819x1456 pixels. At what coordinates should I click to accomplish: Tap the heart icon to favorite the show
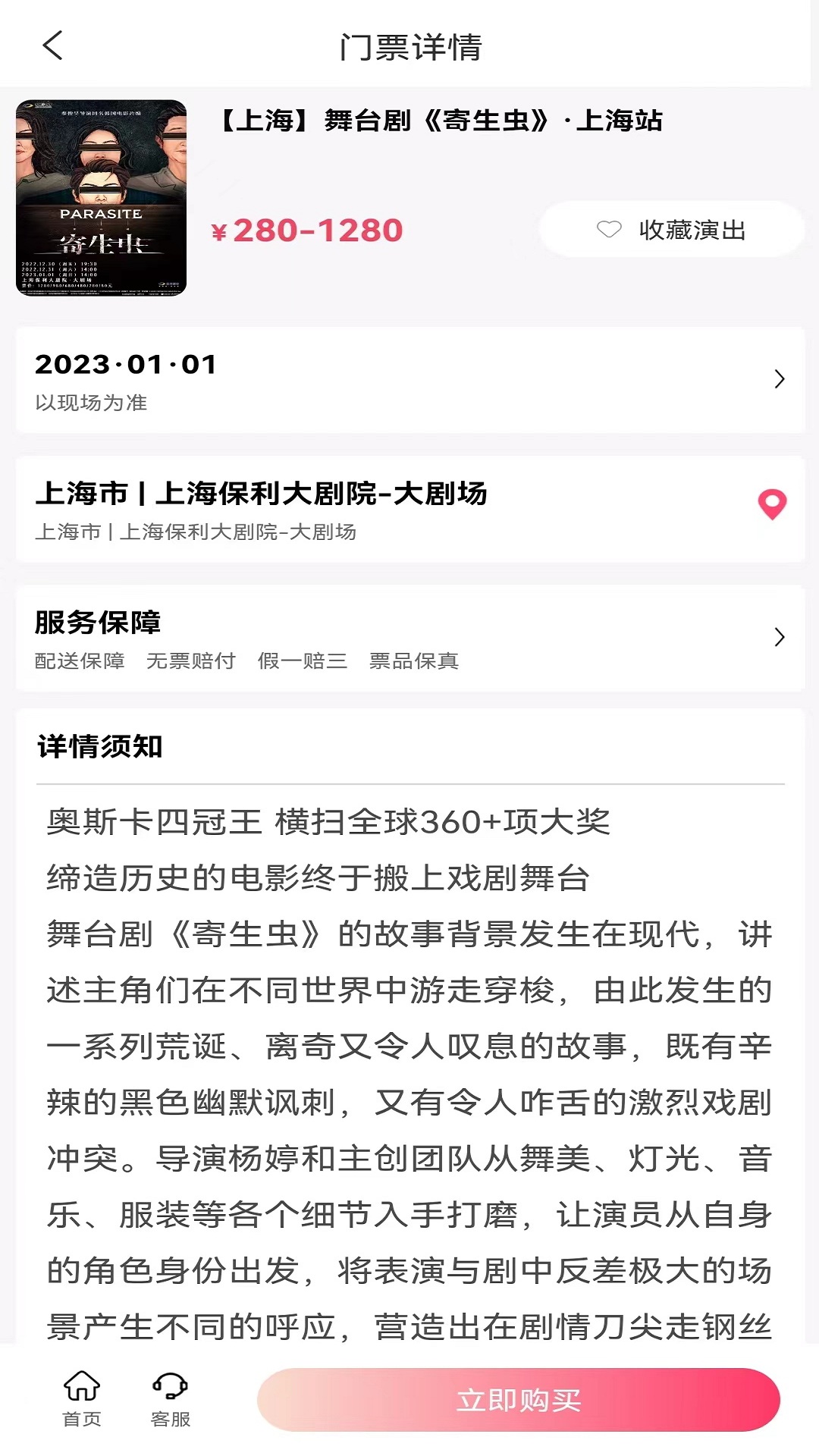(x=607, y=230)
